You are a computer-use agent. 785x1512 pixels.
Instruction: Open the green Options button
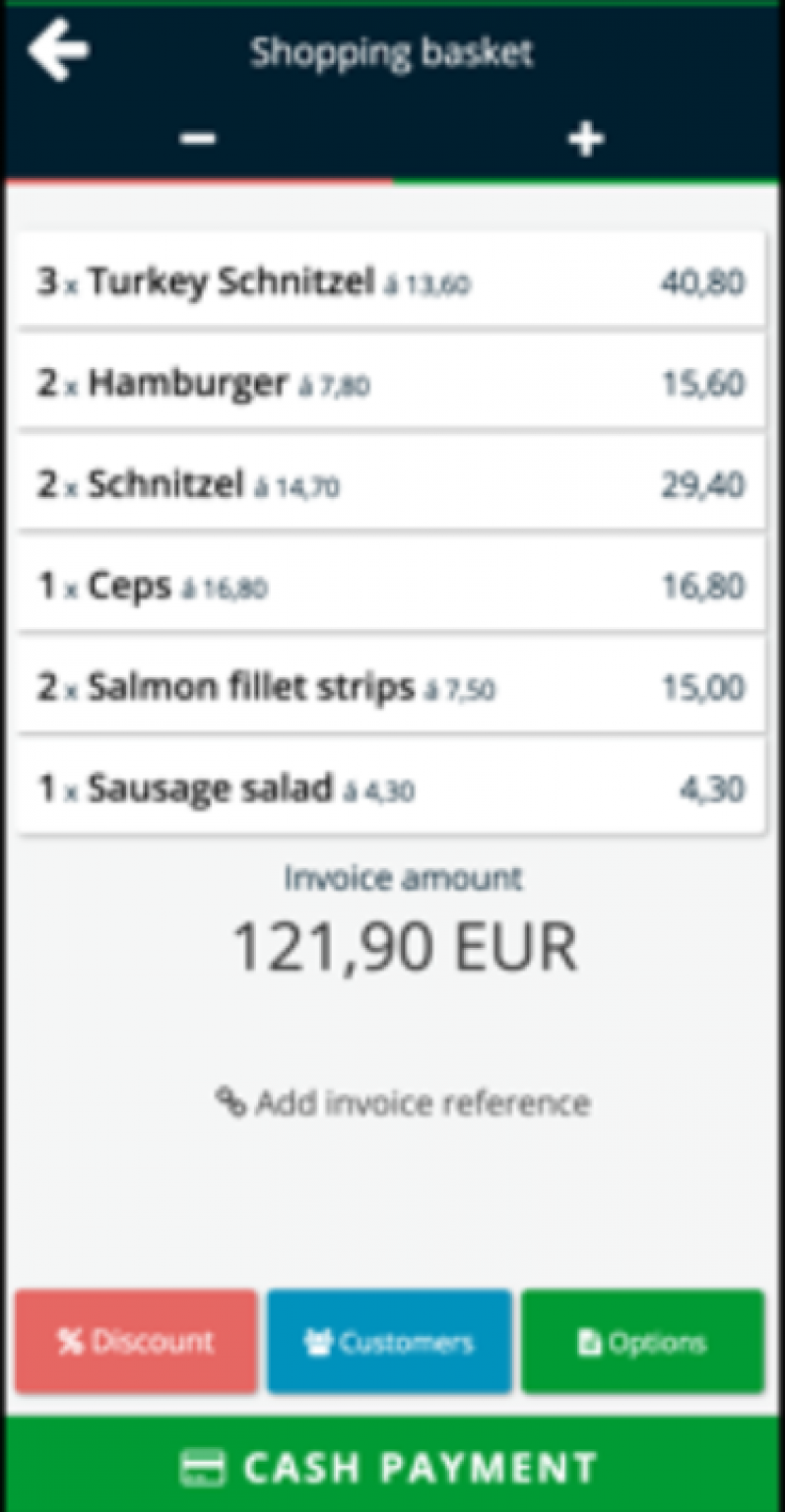(643, 1342)
